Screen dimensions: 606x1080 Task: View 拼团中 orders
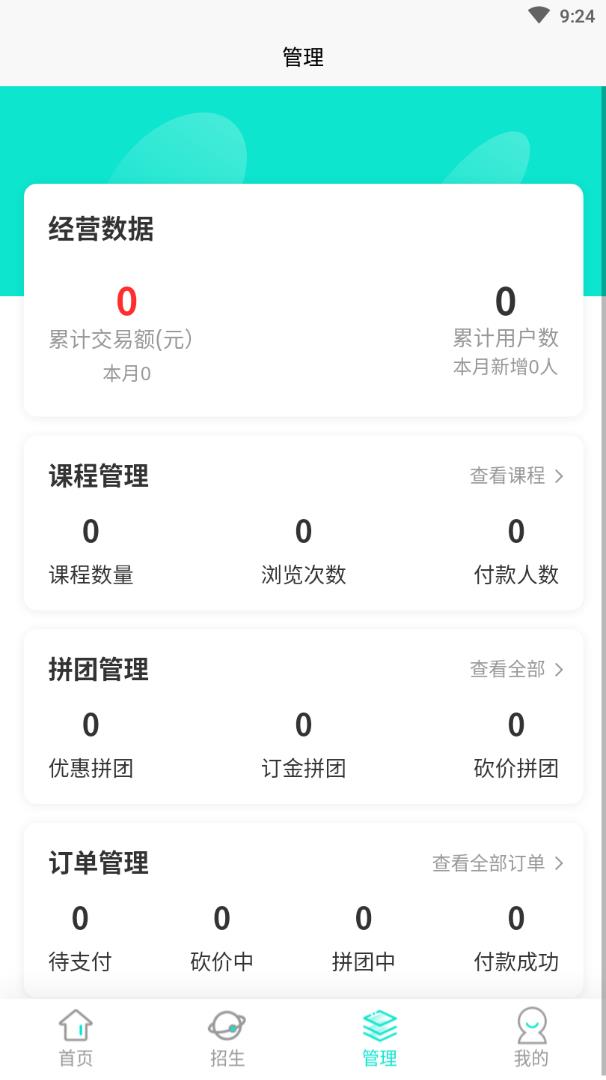(364, 941)
